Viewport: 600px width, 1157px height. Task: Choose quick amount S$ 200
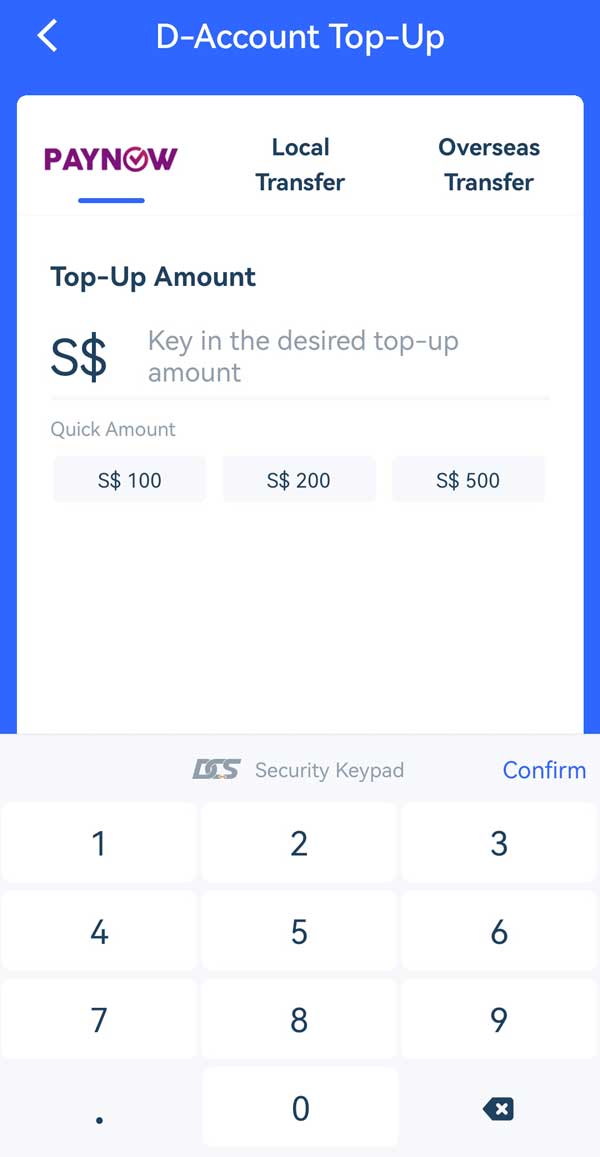point(299,480)
